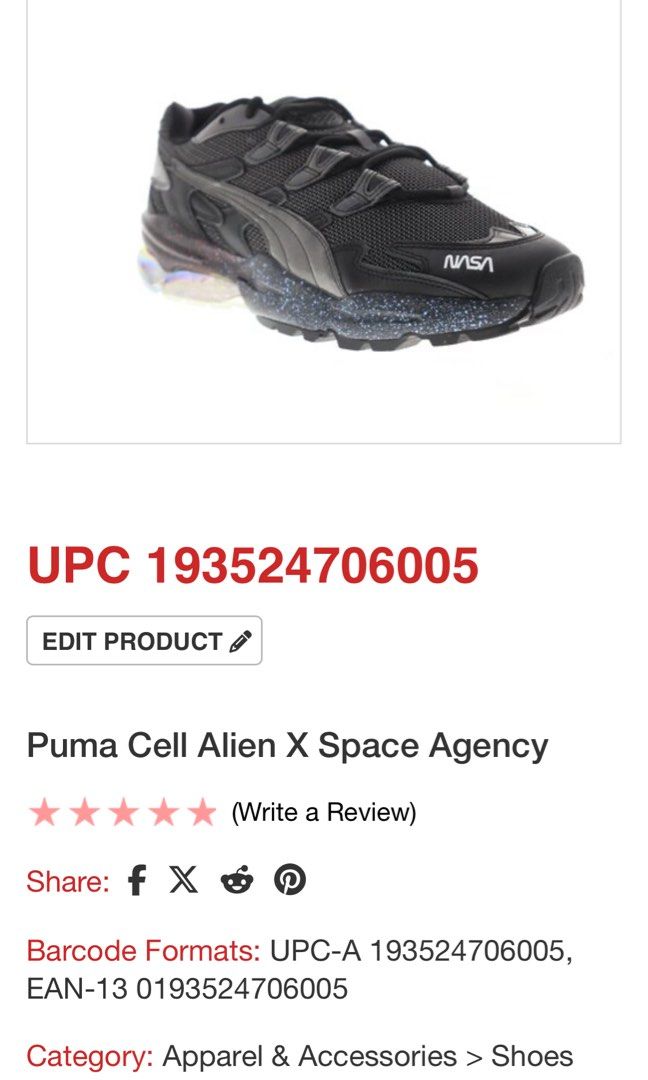Share product on Reddit
The image size is (648, 1080).
[x=237, y=880]
